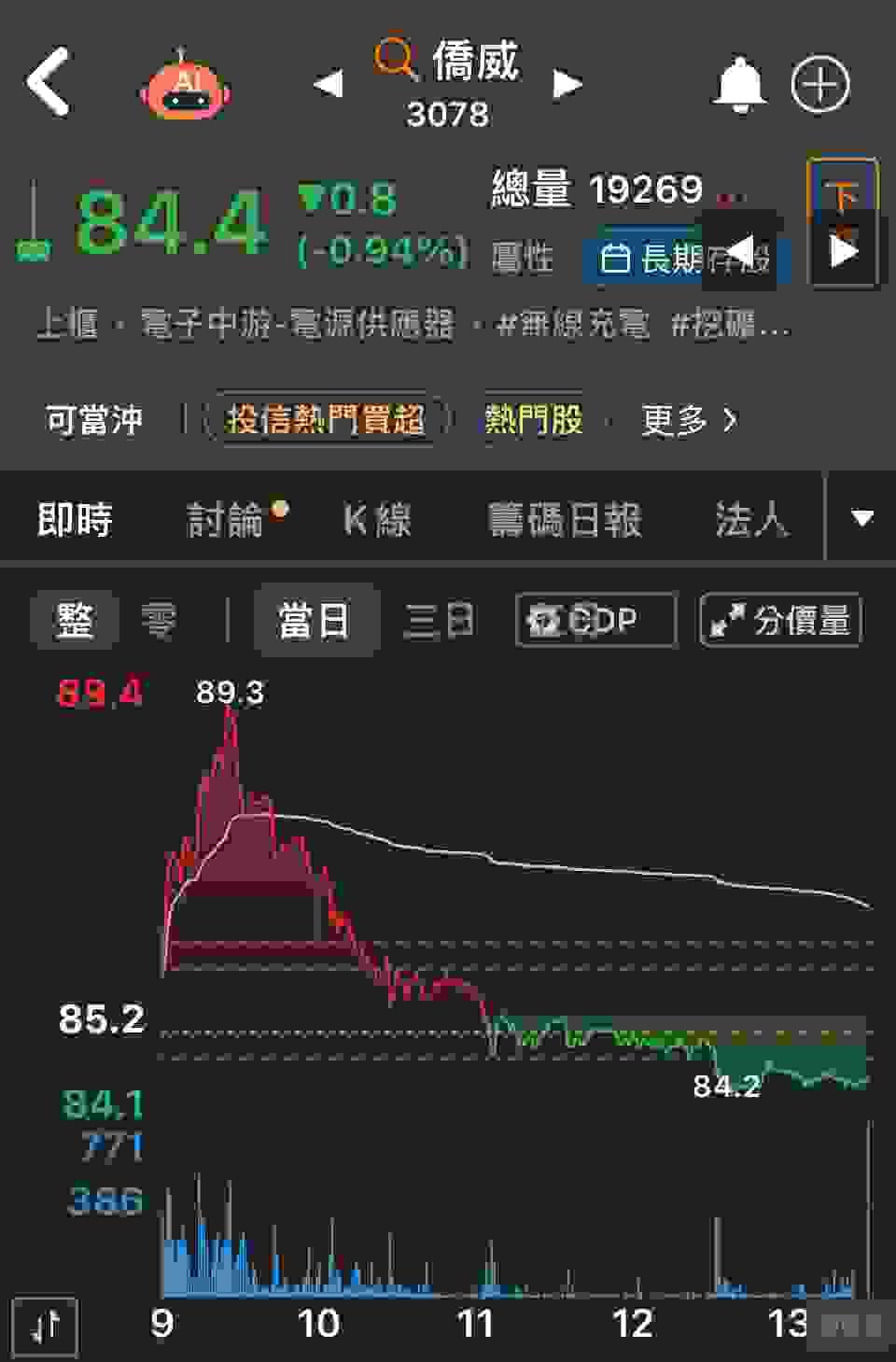Open the 分價量 view

pos(780,620)
